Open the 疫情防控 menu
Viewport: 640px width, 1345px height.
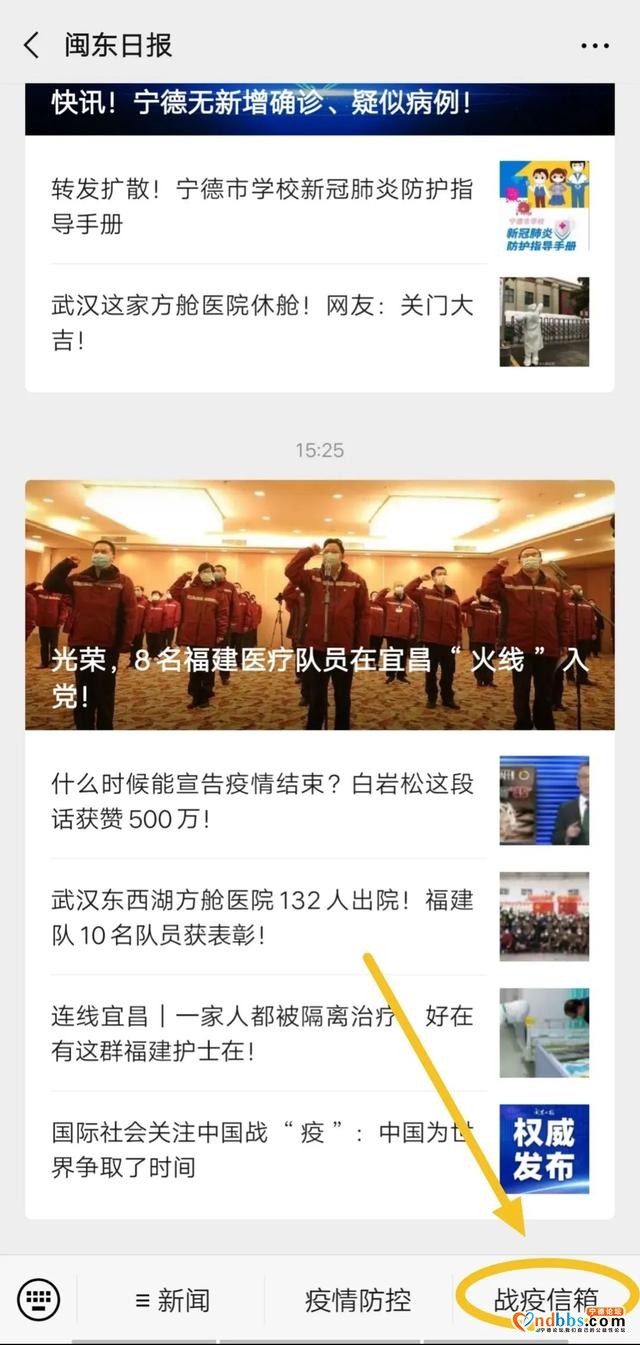click(x=358, y=1300)
